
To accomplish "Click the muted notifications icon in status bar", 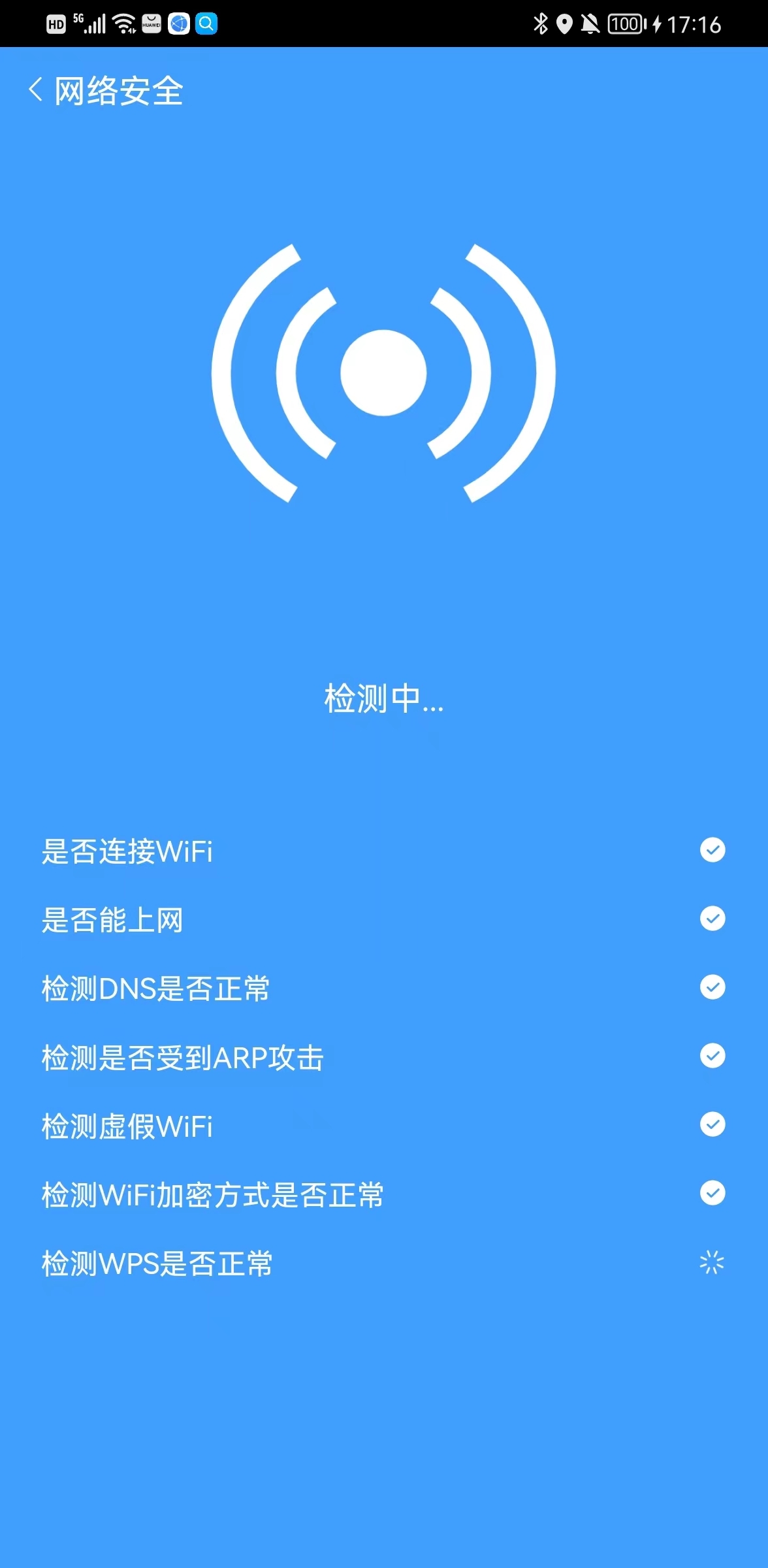I will (x=590, y=24).
